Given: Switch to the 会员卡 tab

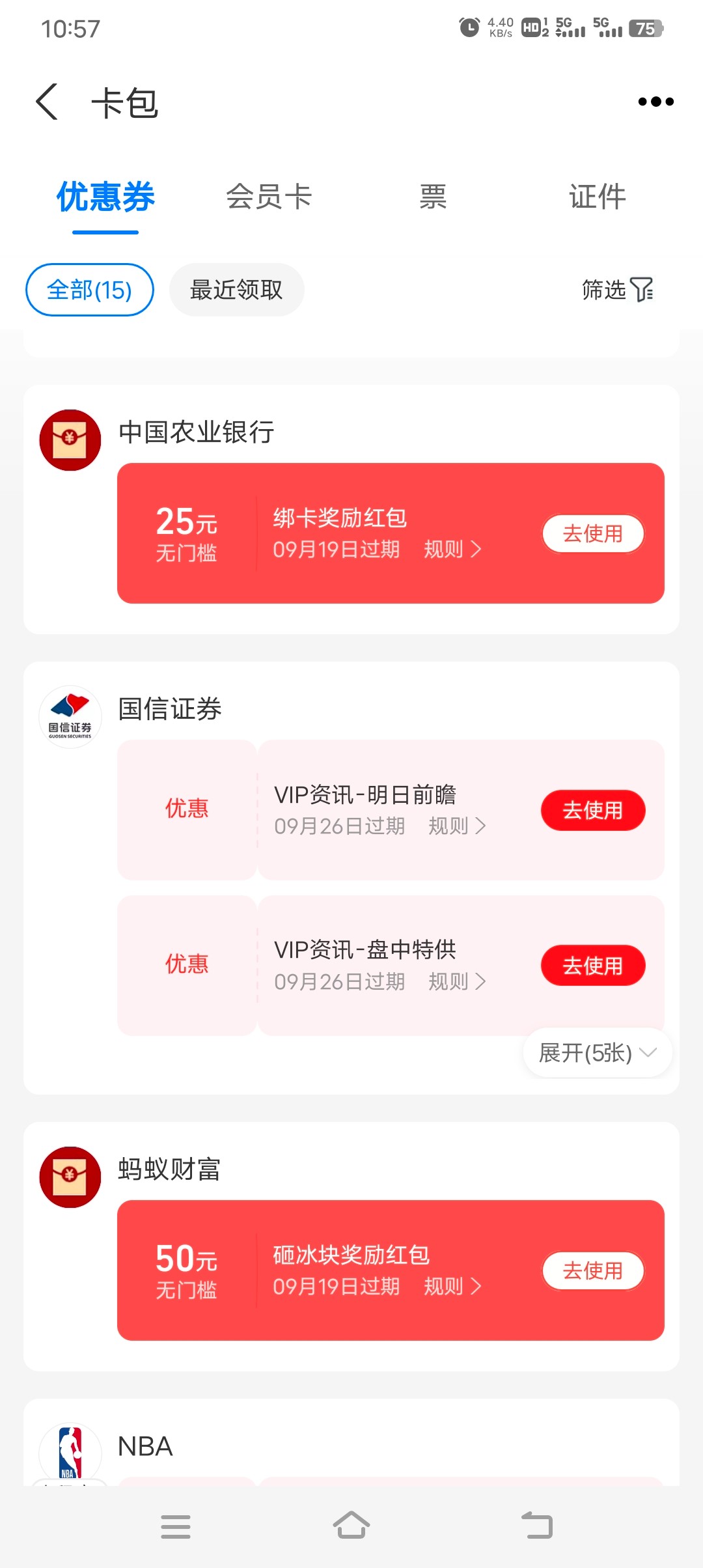Looking at the screenshot, I should [x=269, y=197].
